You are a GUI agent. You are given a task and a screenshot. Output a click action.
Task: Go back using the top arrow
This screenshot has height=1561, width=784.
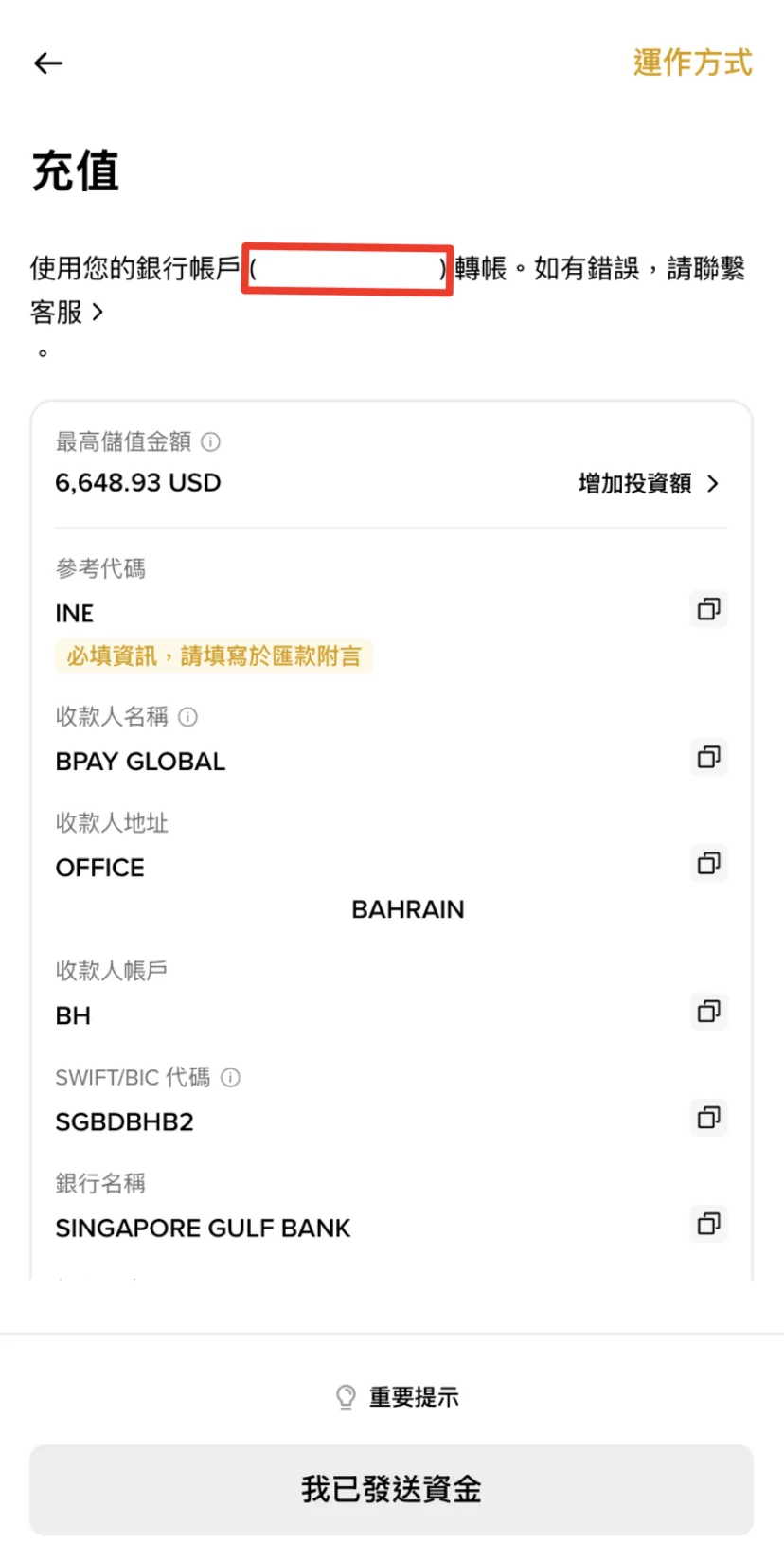[48, 63]
